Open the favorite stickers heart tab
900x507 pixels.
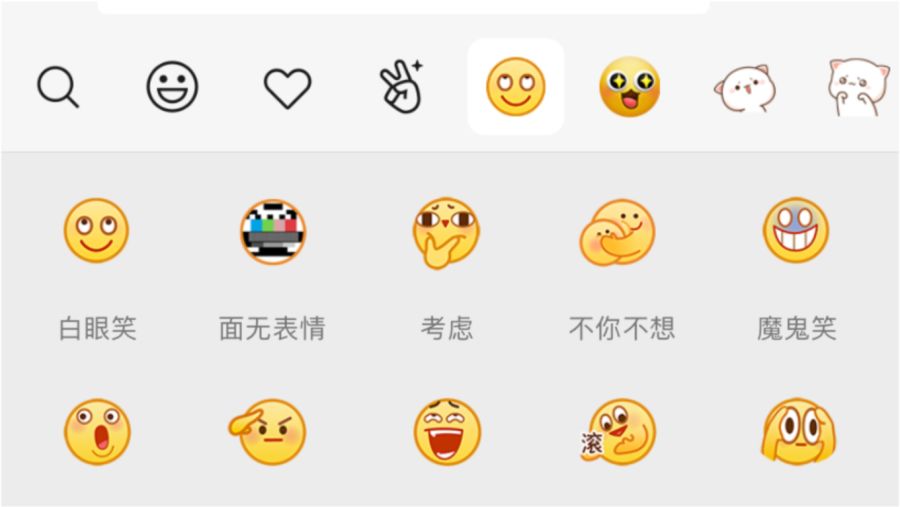287,87
